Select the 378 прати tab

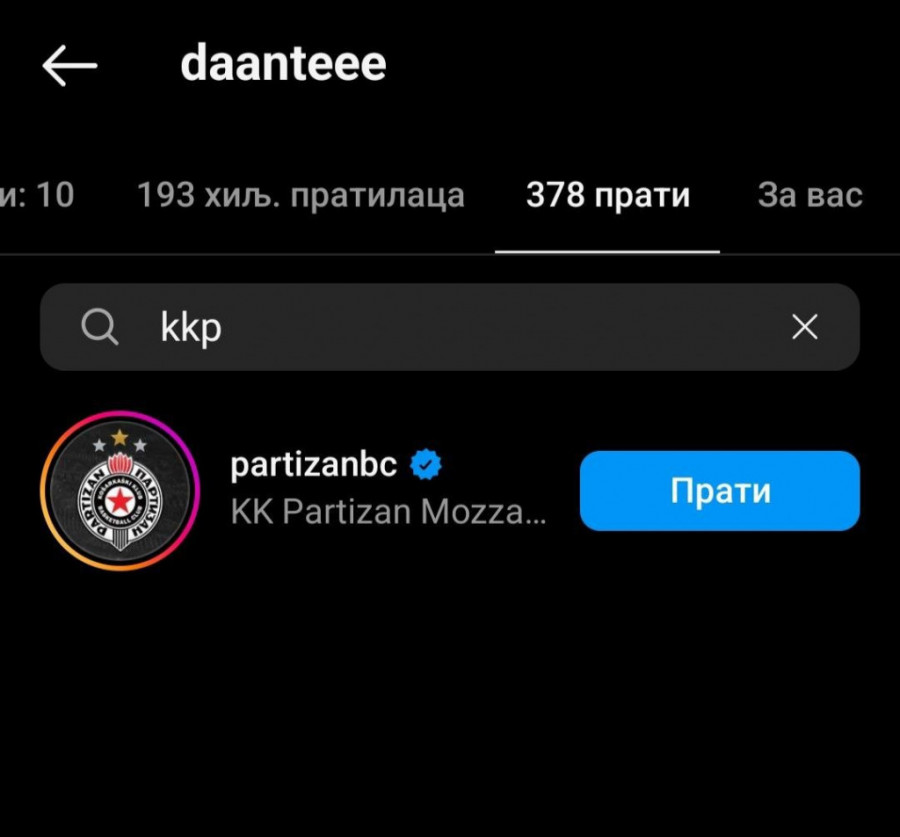[608, 195]
